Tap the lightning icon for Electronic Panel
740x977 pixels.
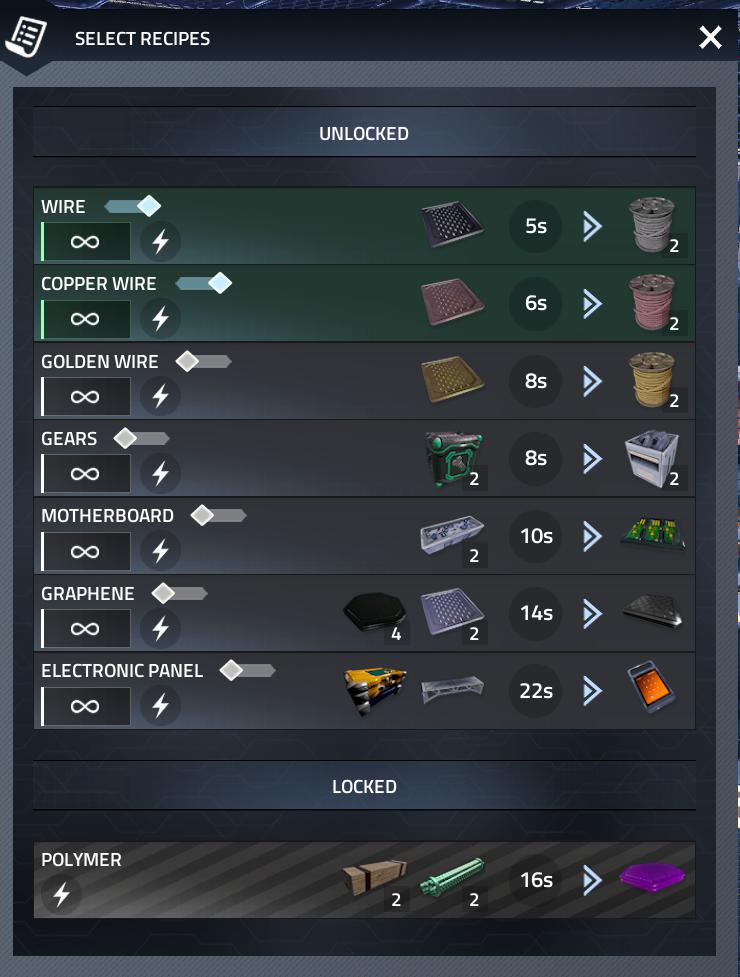[x=160, y=707]
